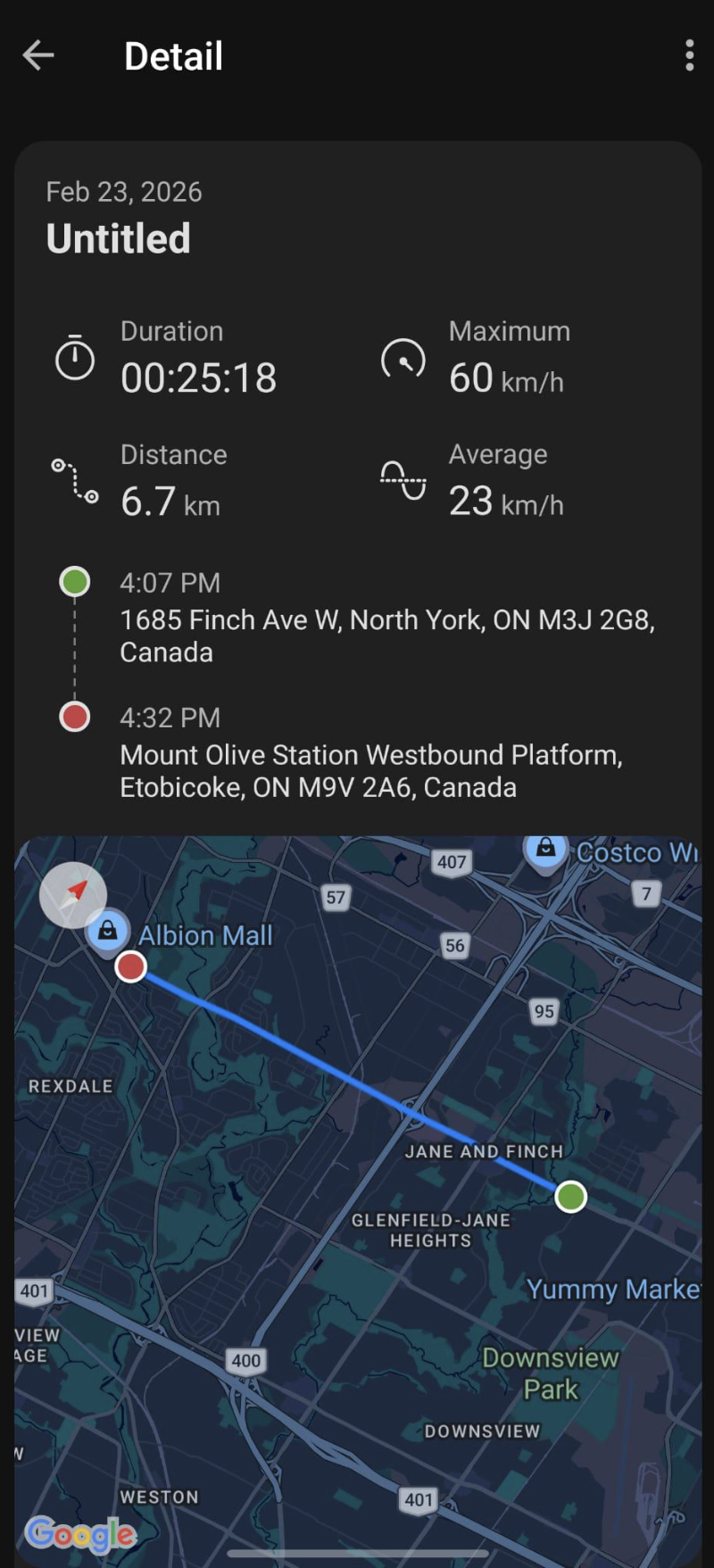The width and height of the screenshot is (714, 1568).
Task: Tap the green start-point marker on map
Action: [x=570, y=1196]
